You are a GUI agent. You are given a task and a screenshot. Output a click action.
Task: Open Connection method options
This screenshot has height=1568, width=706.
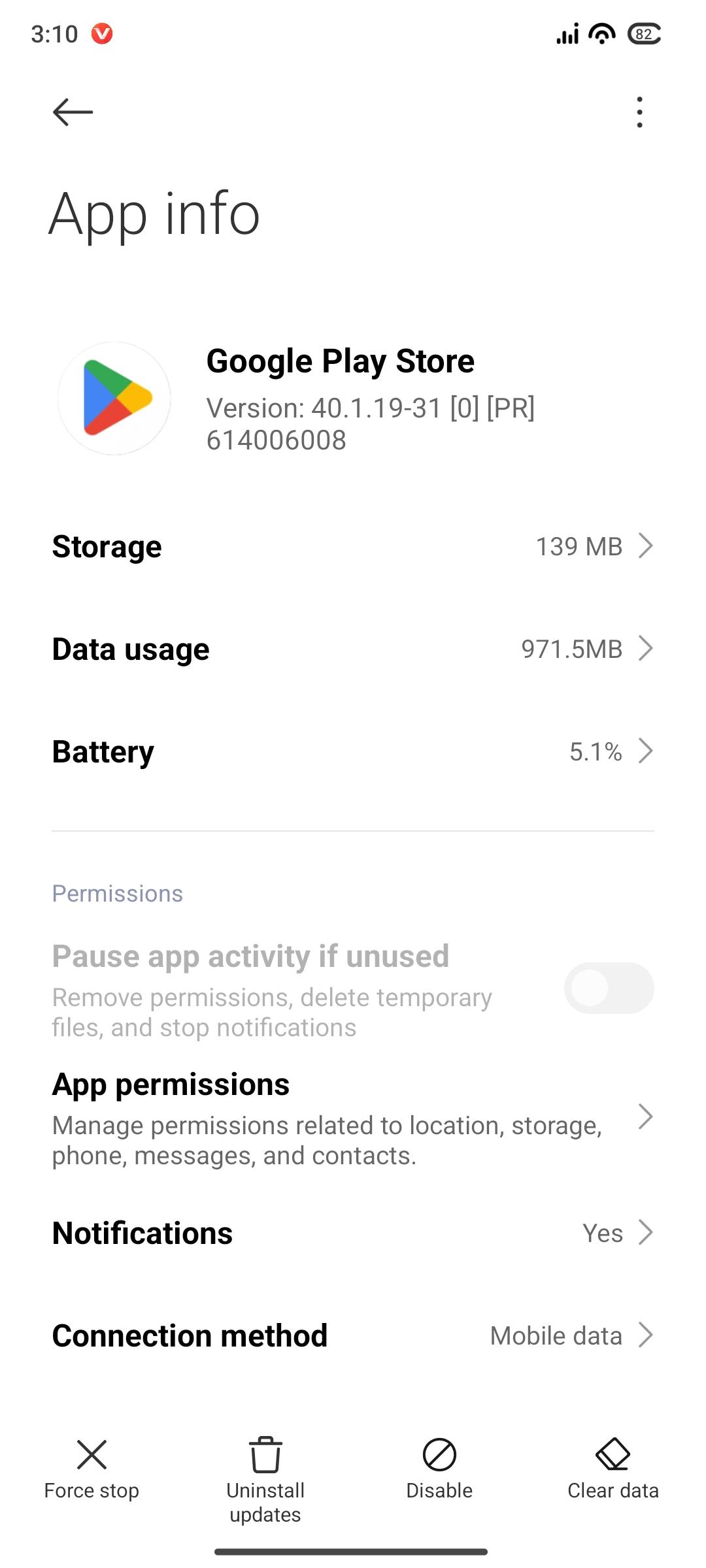[x=353, y=1335]
